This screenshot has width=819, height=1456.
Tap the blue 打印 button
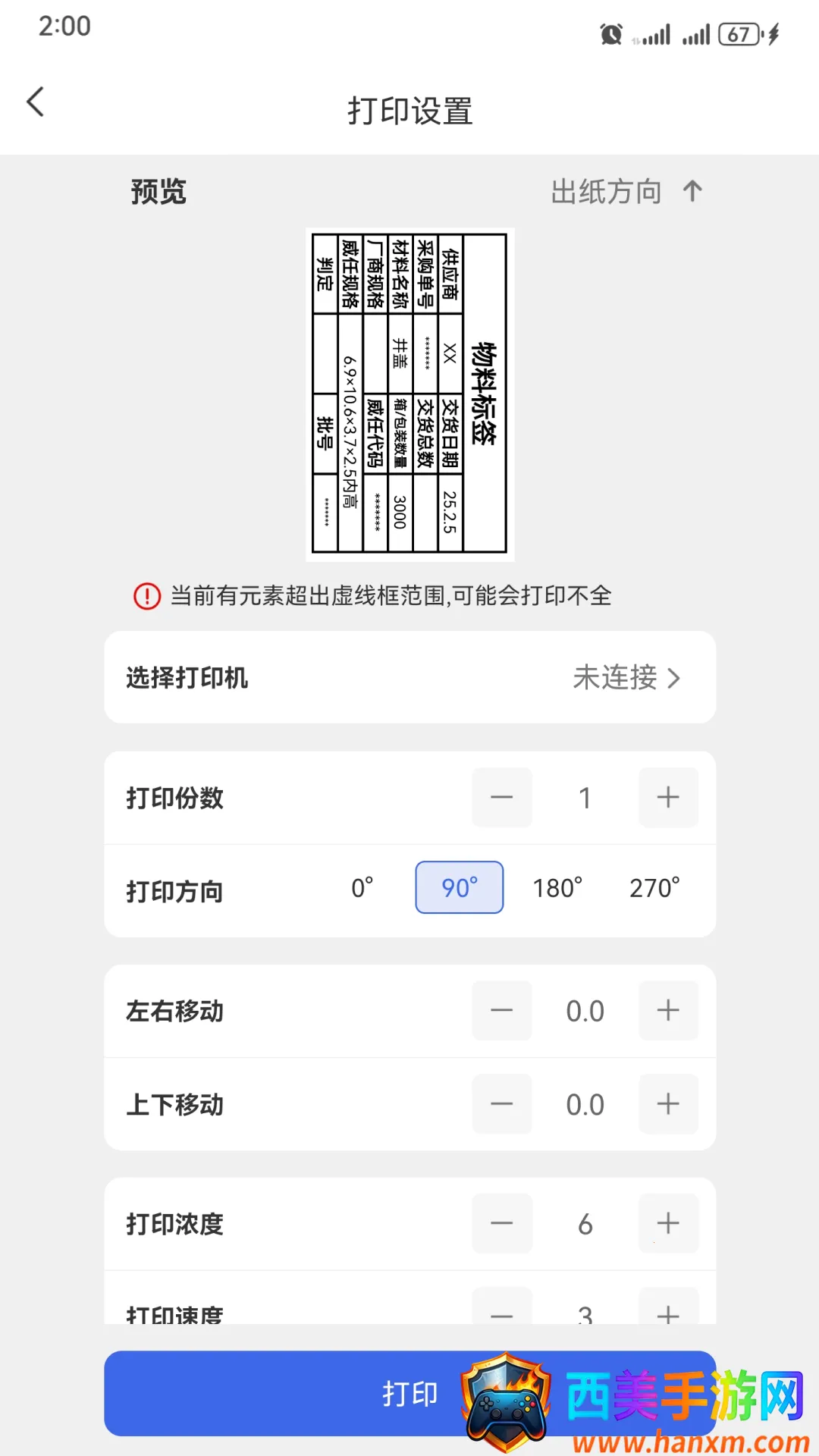pyautogui.click(x=409, y=1393)
